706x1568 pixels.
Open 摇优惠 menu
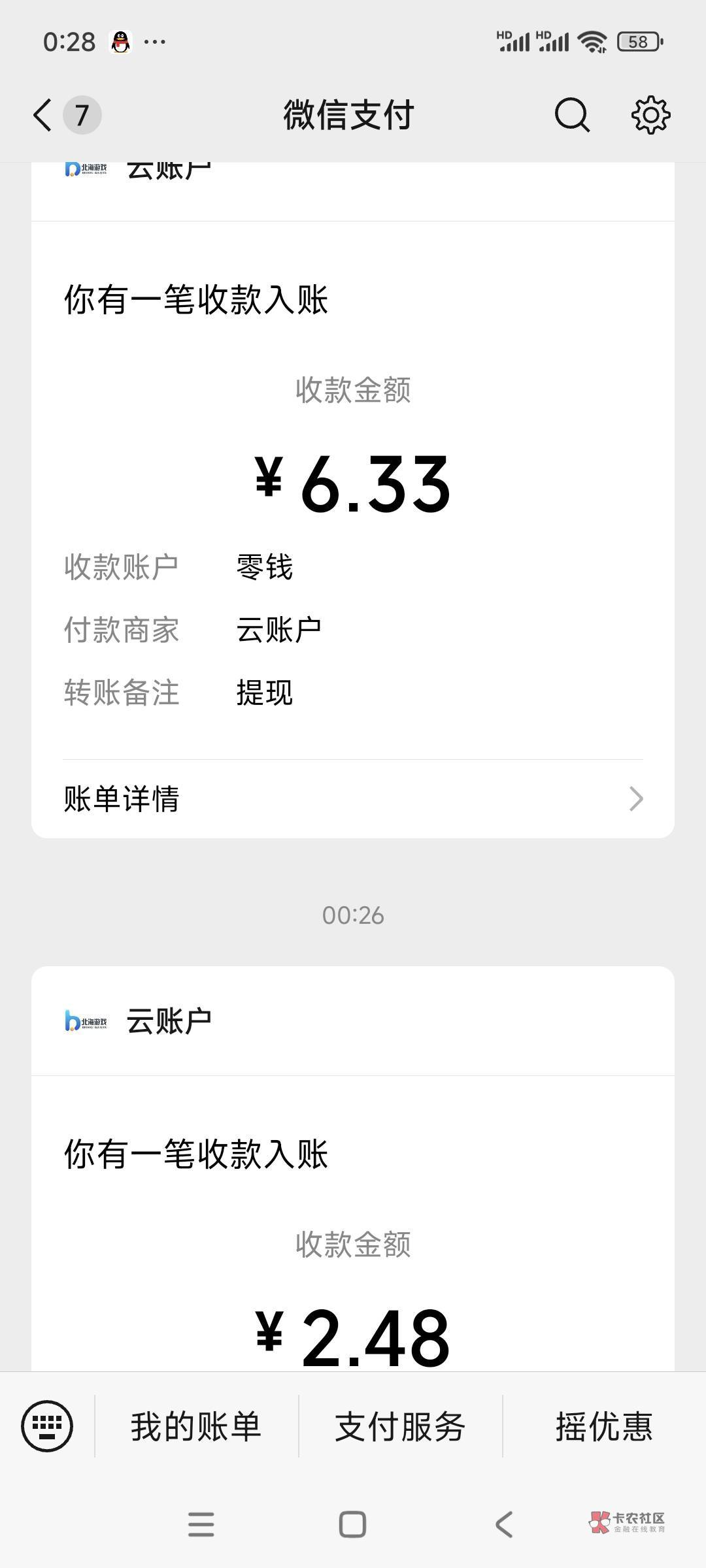coord(604,1426)
